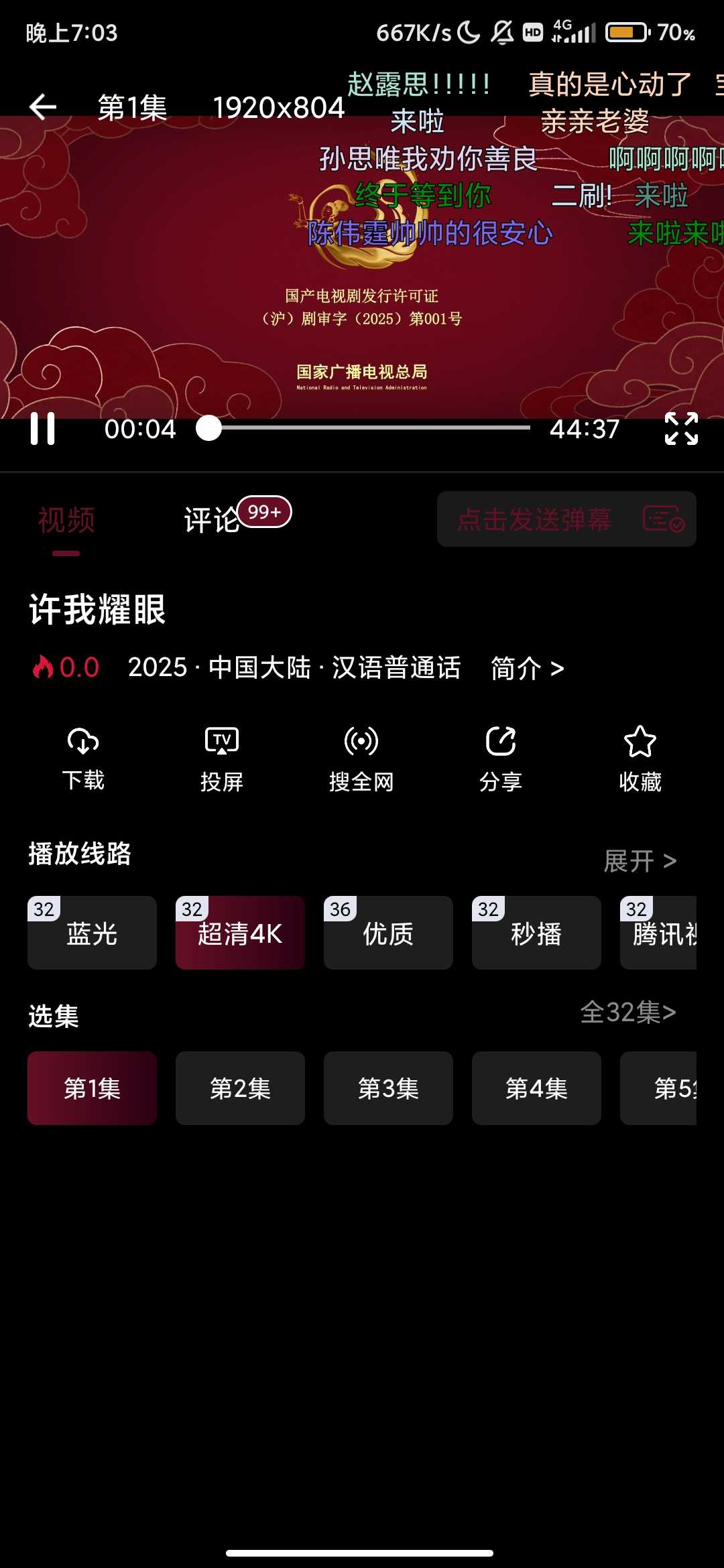Image resolution: width=724 pixels, height=1568 pixels.
Task: Switch to the 评论 tab
Action: 212,520
